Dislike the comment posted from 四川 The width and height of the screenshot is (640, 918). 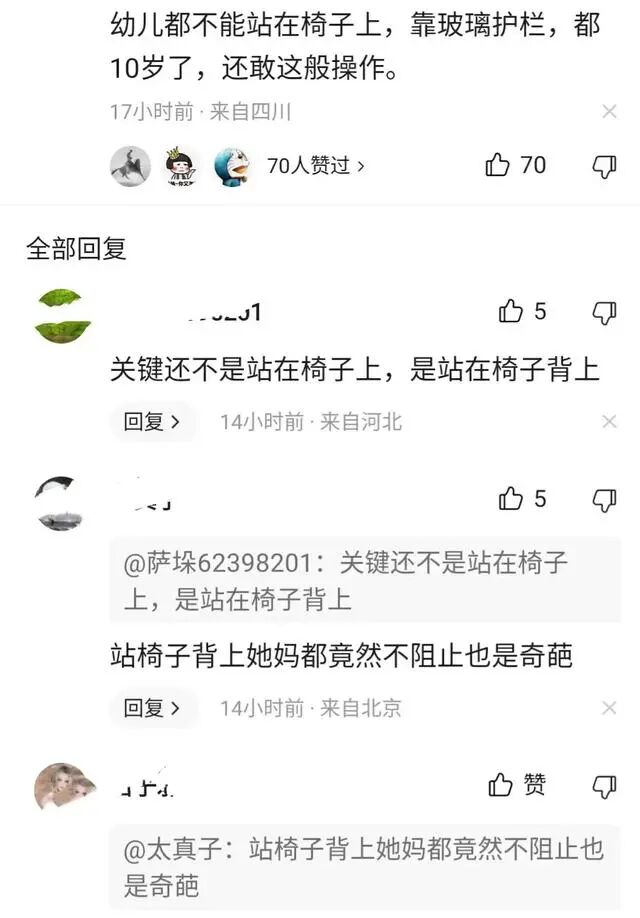tap(604, 166)
